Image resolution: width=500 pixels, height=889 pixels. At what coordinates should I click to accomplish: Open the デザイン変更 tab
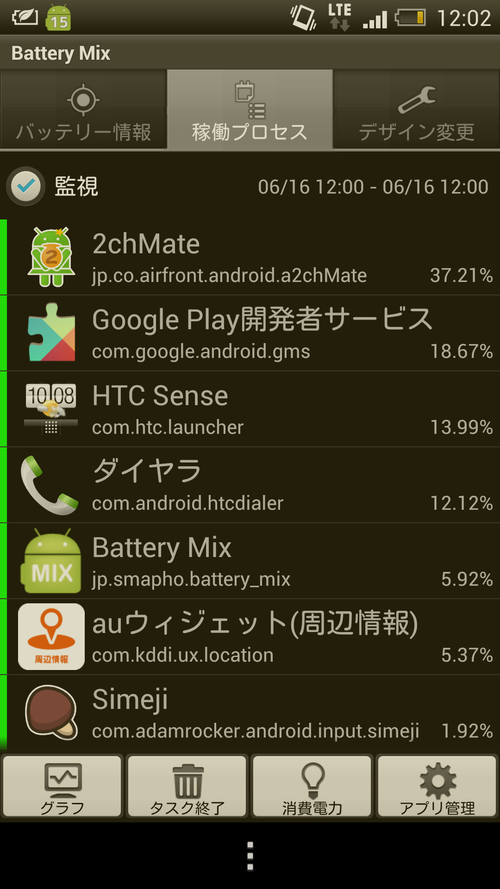(417, 109)
